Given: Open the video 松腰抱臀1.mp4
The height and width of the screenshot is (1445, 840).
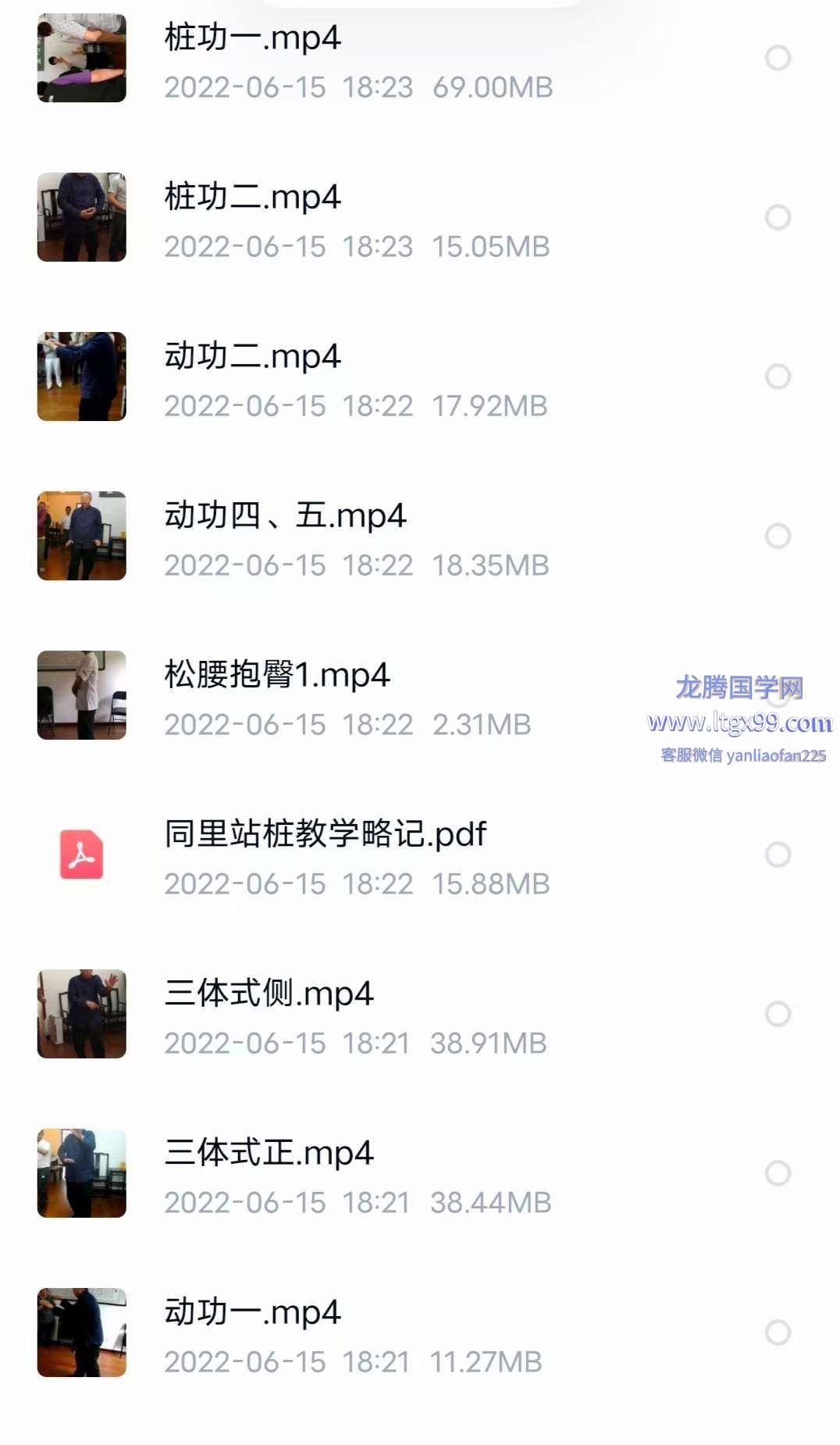Looking at the screenshot, I should pyautogui.click(x=276, y=676).
